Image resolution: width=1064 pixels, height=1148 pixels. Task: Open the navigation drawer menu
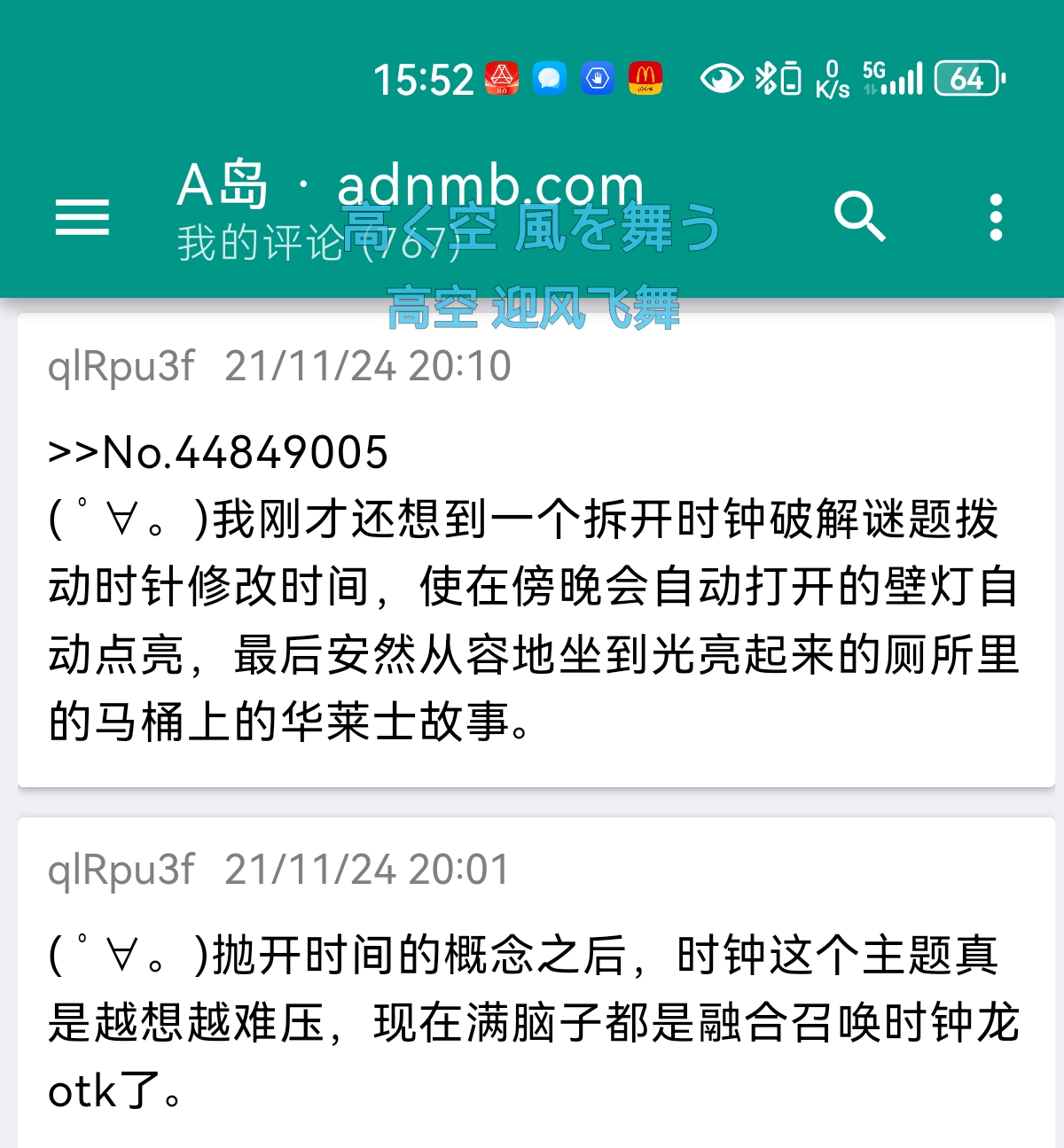(x=82, y=217)
